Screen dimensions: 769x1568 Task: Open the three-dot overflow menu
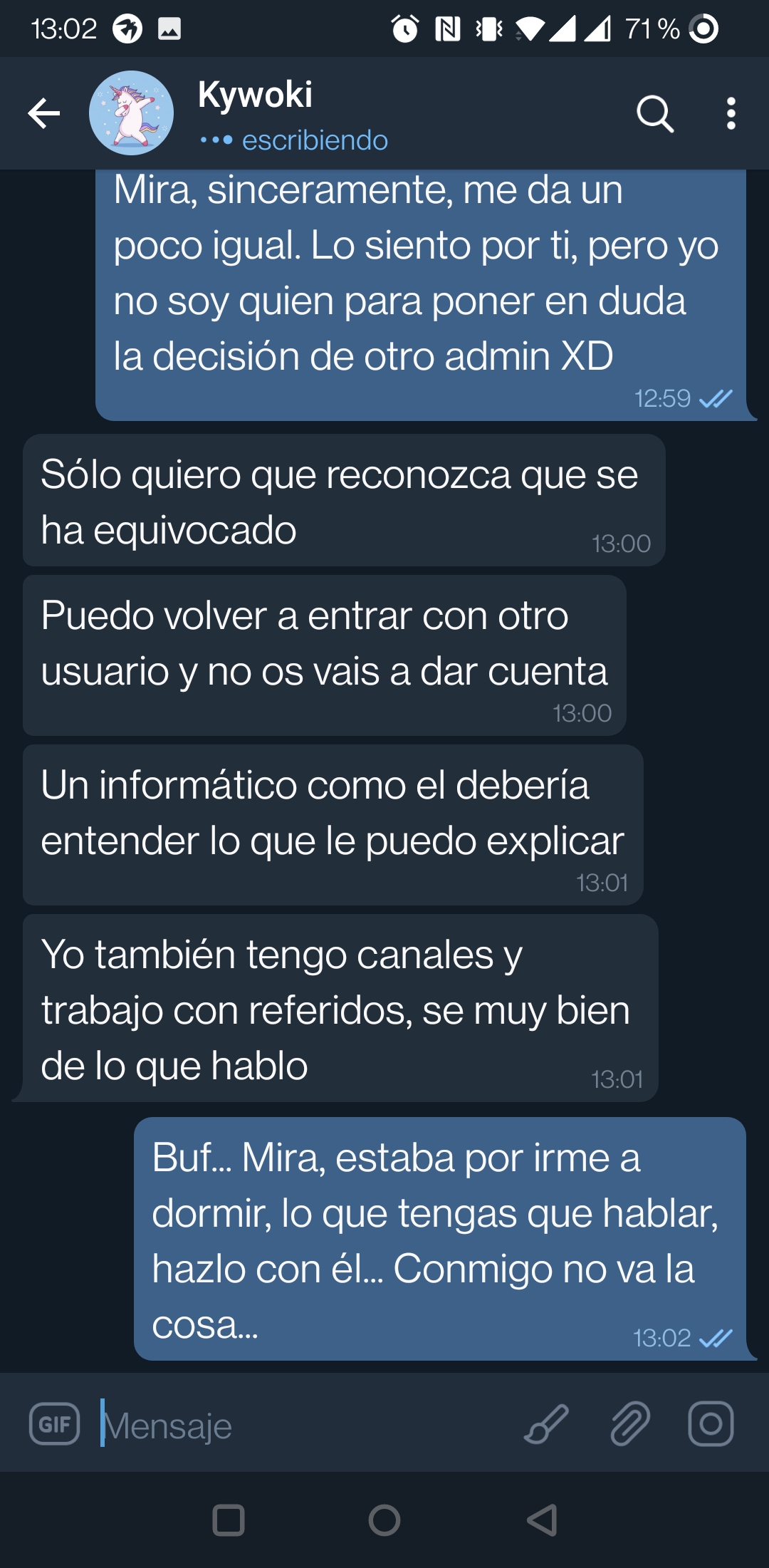pyautogui.click(x=731, y=113)
